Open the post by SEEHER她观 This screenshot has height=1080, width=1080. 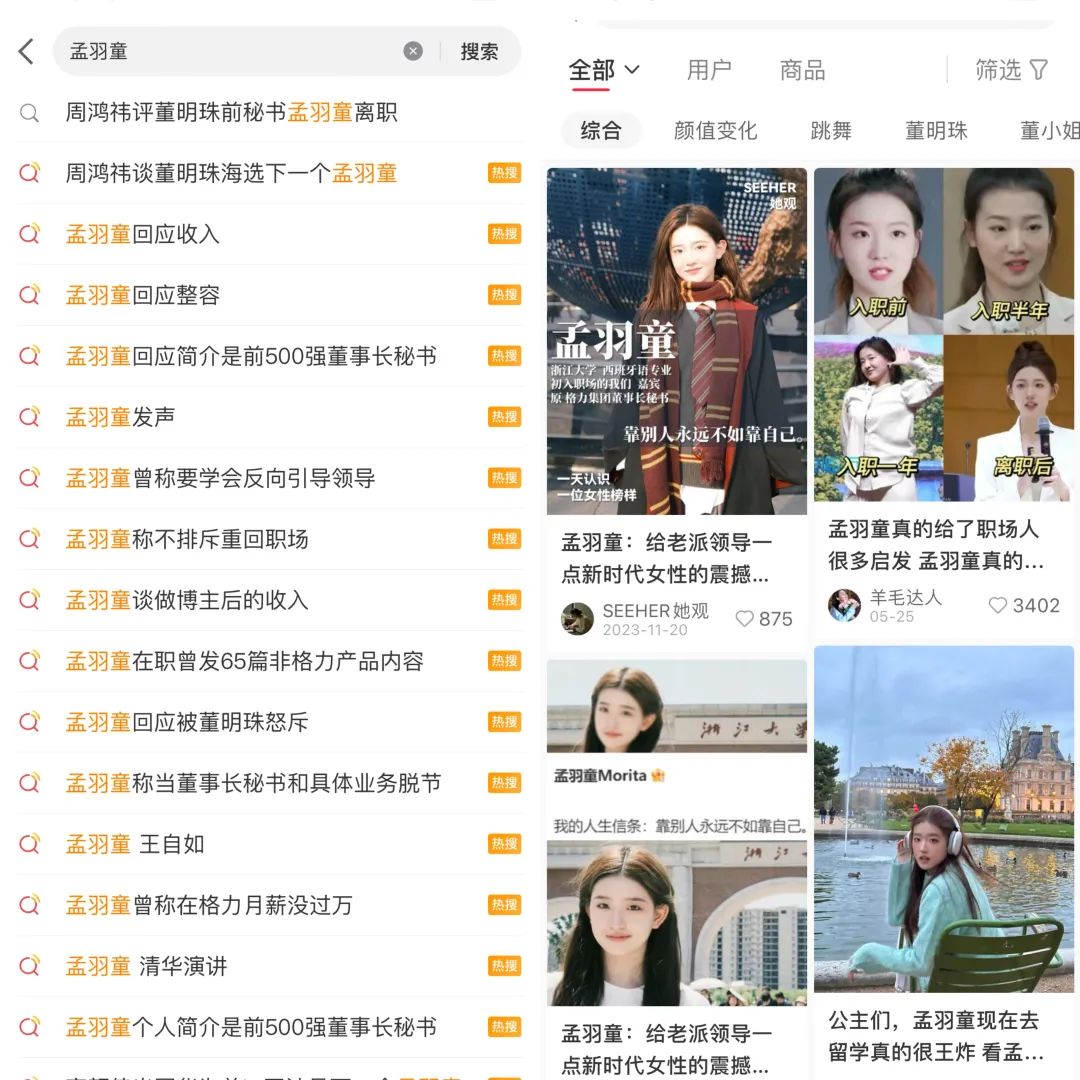pyautogui.click(x=677, y=400)
